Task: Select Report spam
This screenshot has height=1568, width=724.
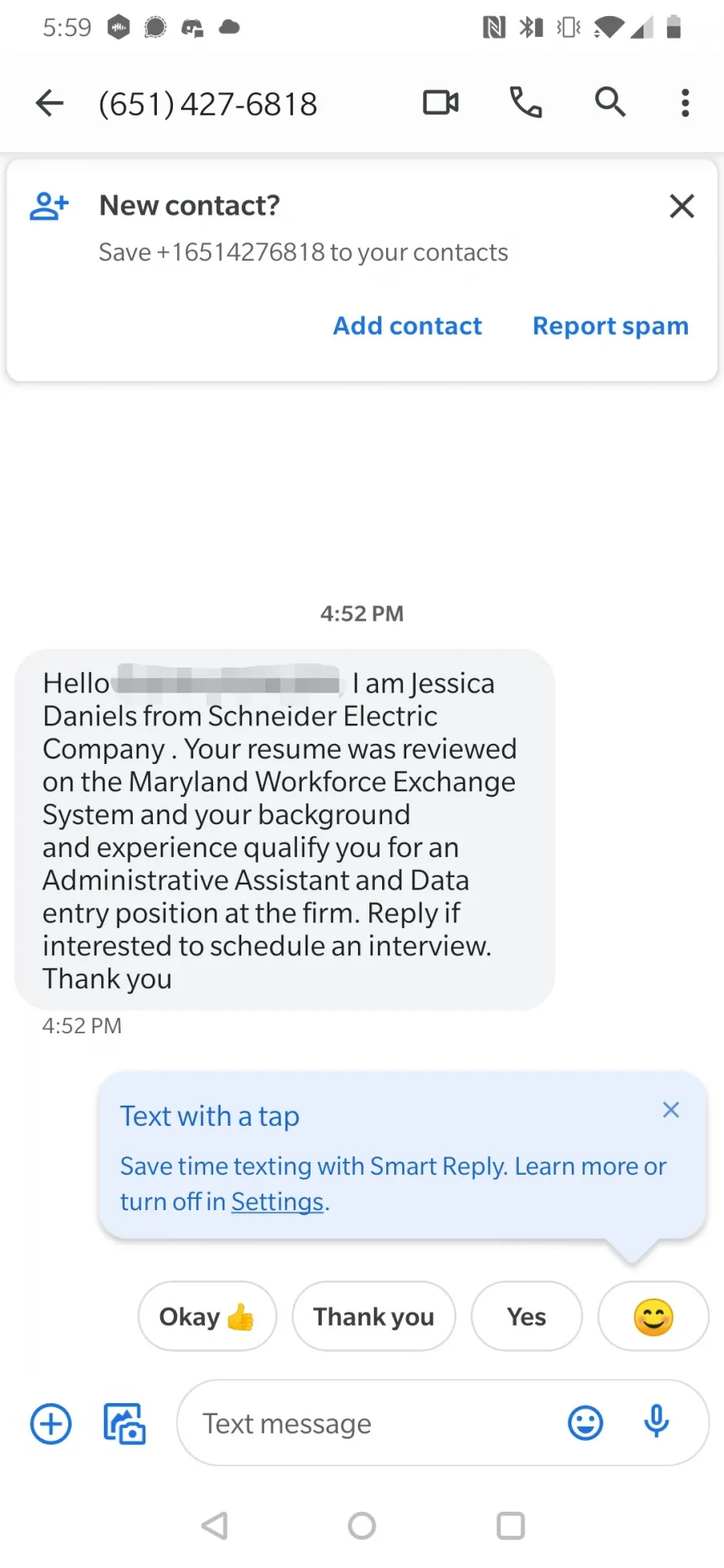Action: click(611, 326)
